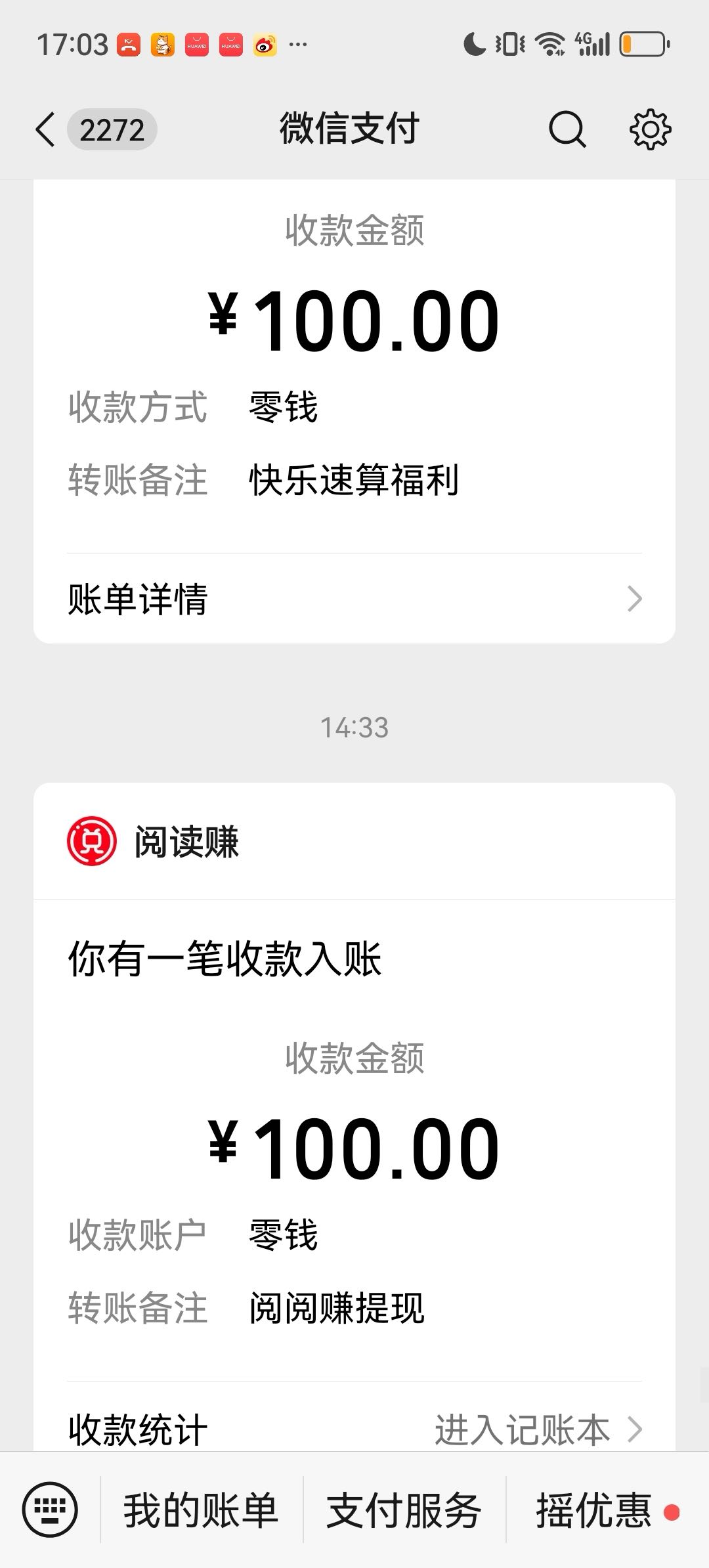Tap 摇优惠 with the red dot
Image resolution: width=709 pixels, height=1568 pixels.
pyautogui.click(x=593, y=1512)
